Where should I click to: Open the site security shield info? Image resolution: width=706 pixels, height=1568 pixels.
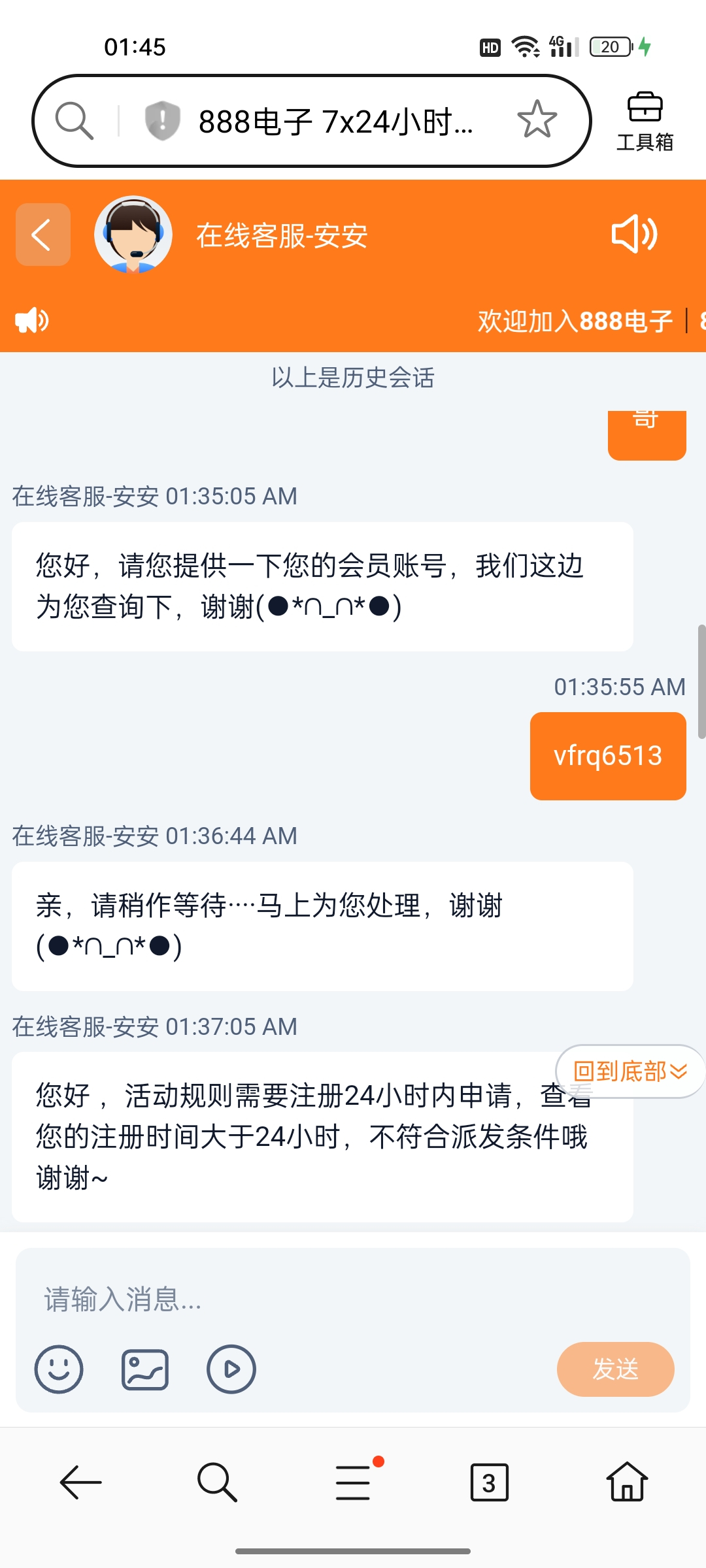point(162,121)
